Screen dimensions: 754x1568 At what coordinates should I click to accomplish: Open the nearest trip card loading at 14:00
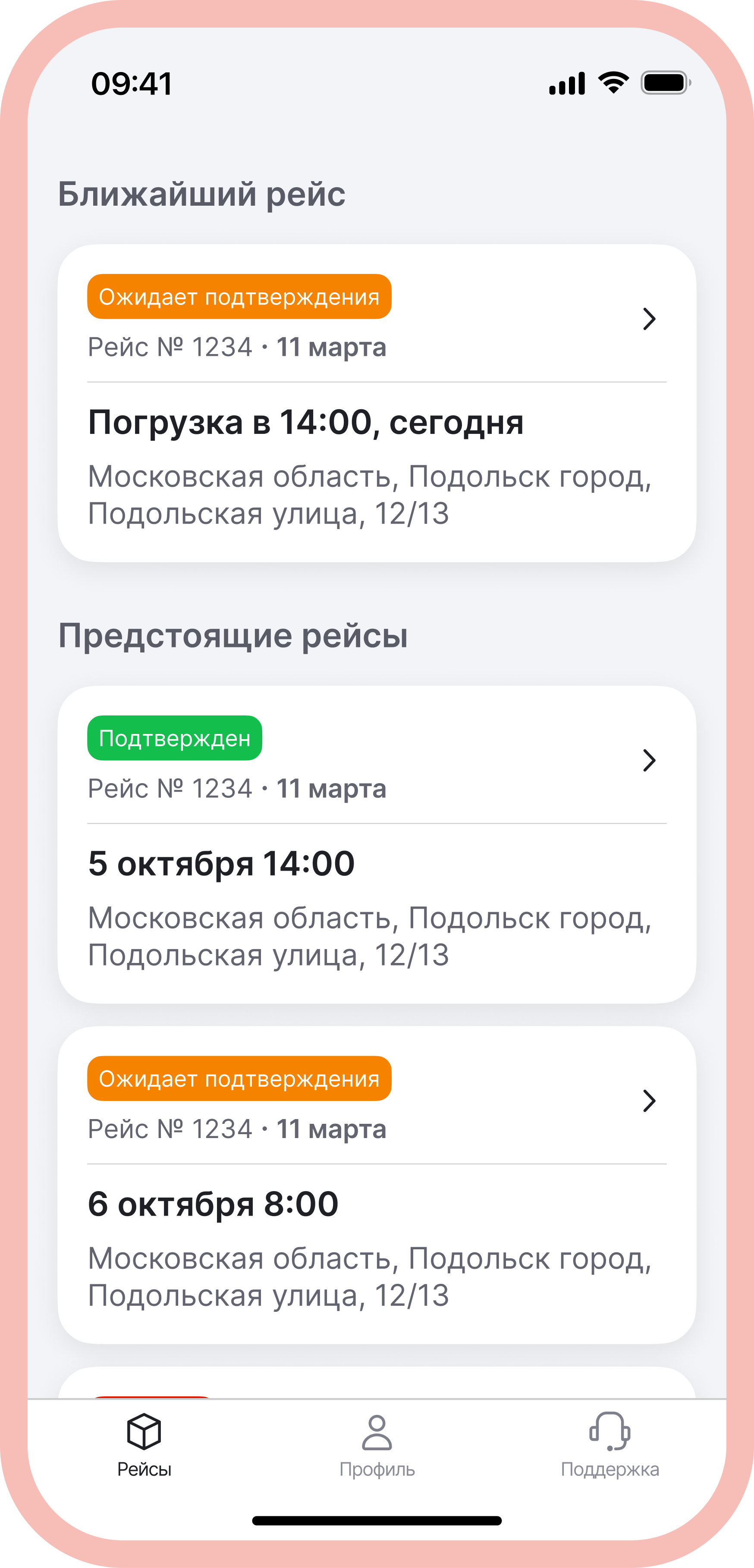coord(377,403)
